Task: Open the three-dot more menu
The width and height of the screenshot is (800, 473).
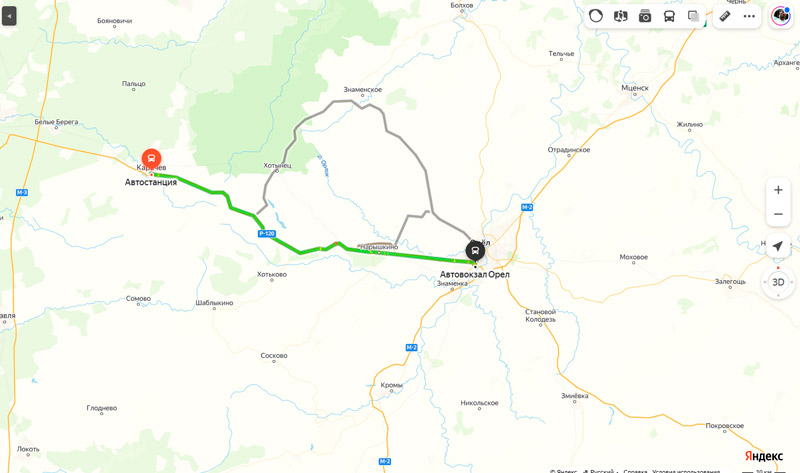Action: tap(749, 16)
